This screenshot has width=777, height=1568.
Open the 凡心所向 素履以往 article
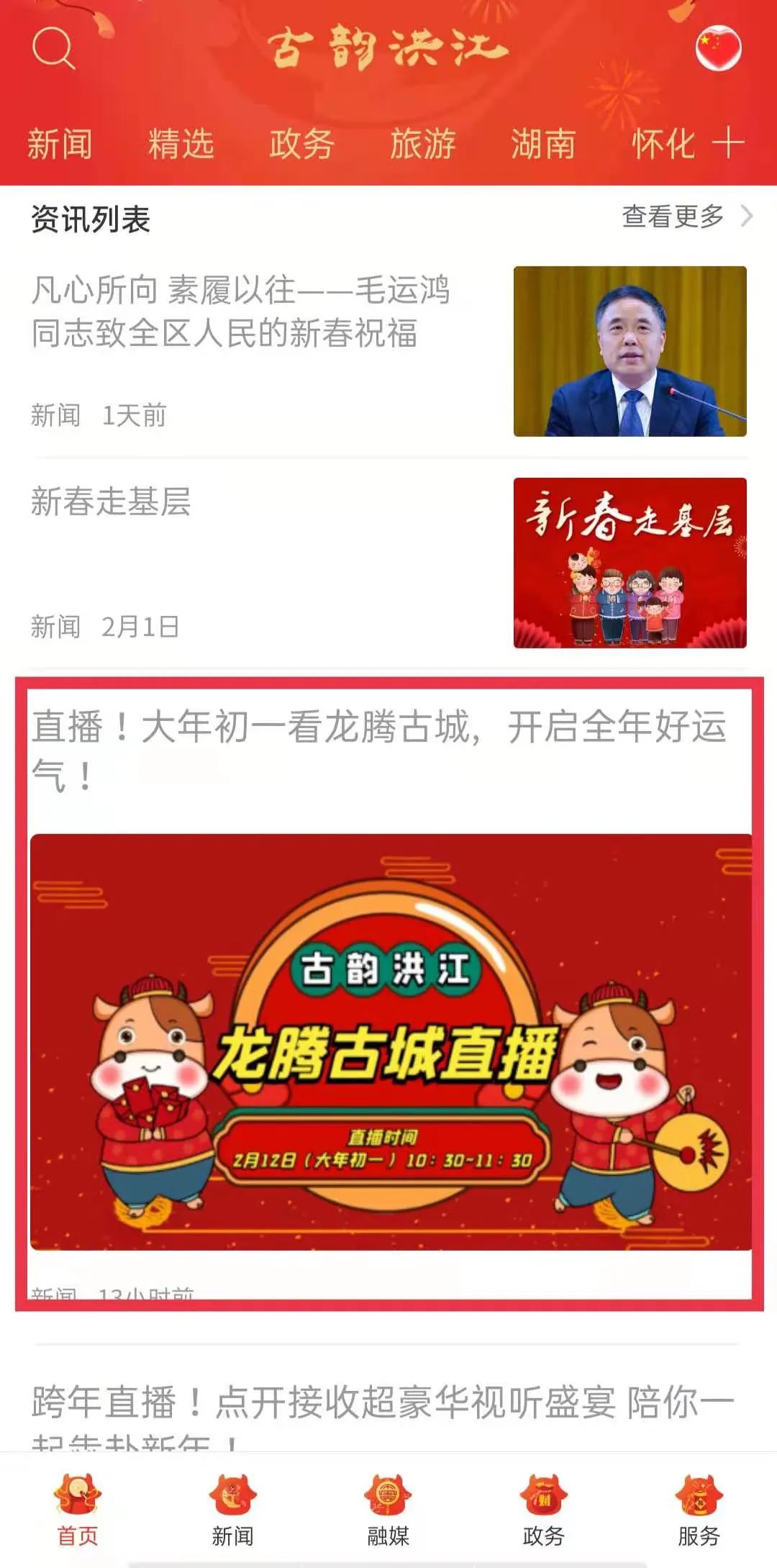pyautogui.click(x=241, y=312)
